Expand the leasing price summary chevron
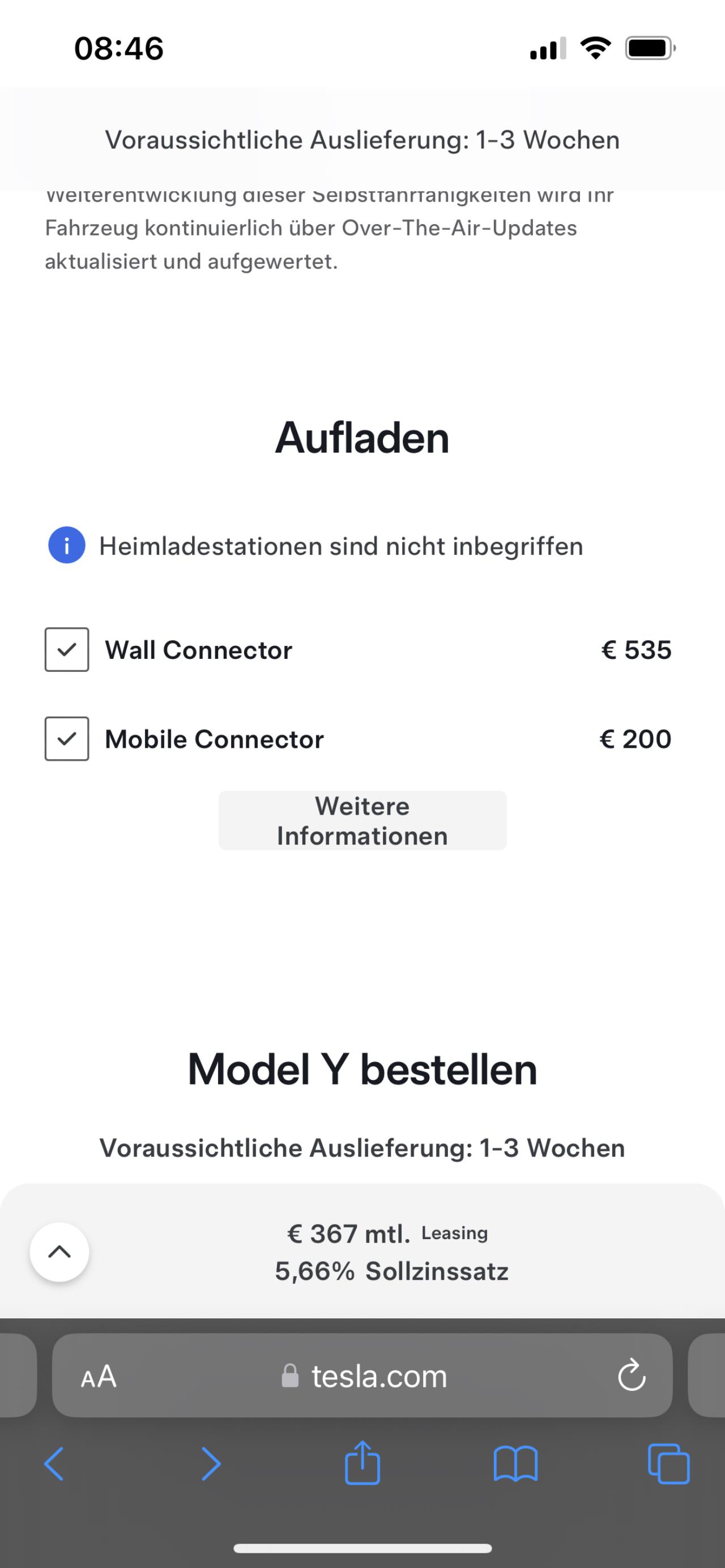725x1568 pixels. pyautogui.click(x=59, y=1252)
